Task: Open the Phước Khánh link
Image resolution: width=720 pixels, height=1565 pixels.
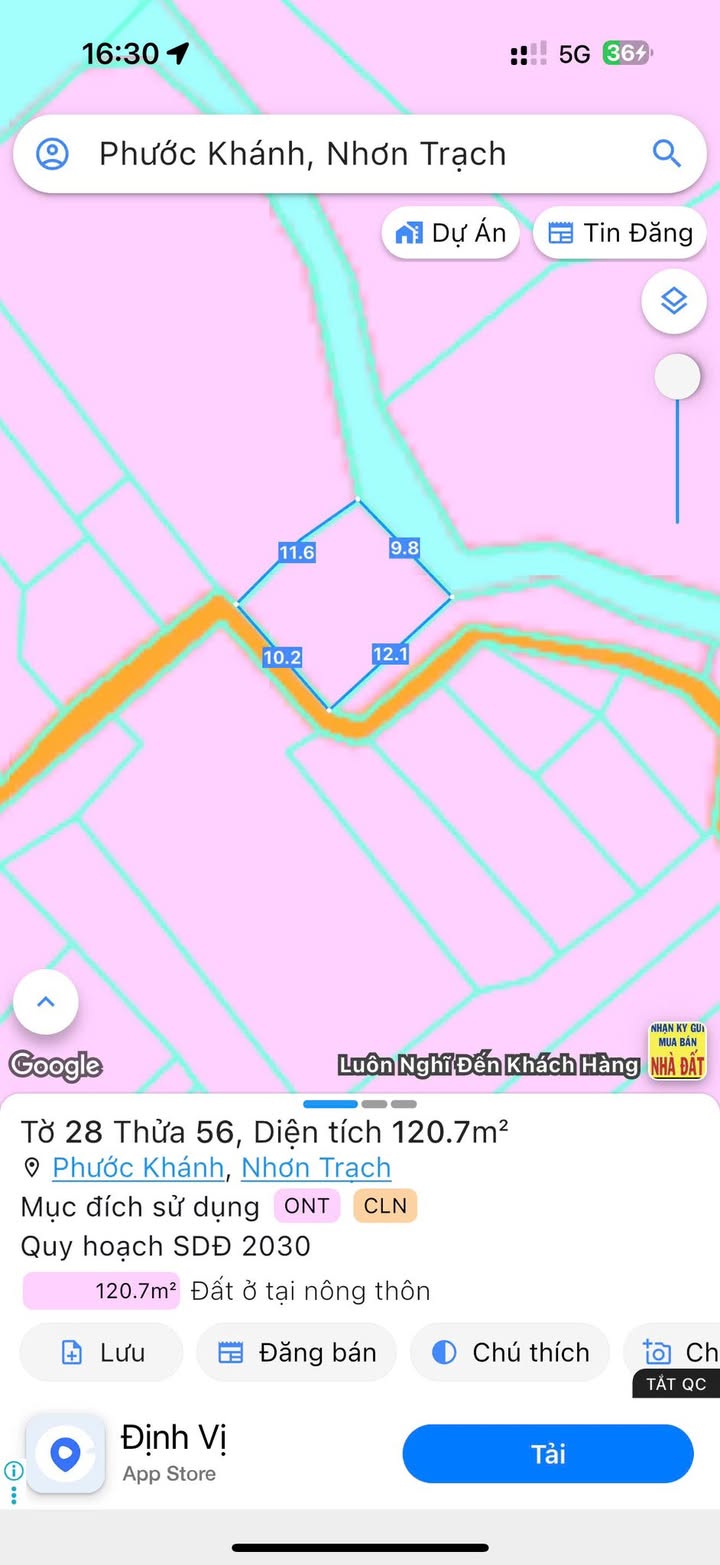Action: tap(138, 1167)
